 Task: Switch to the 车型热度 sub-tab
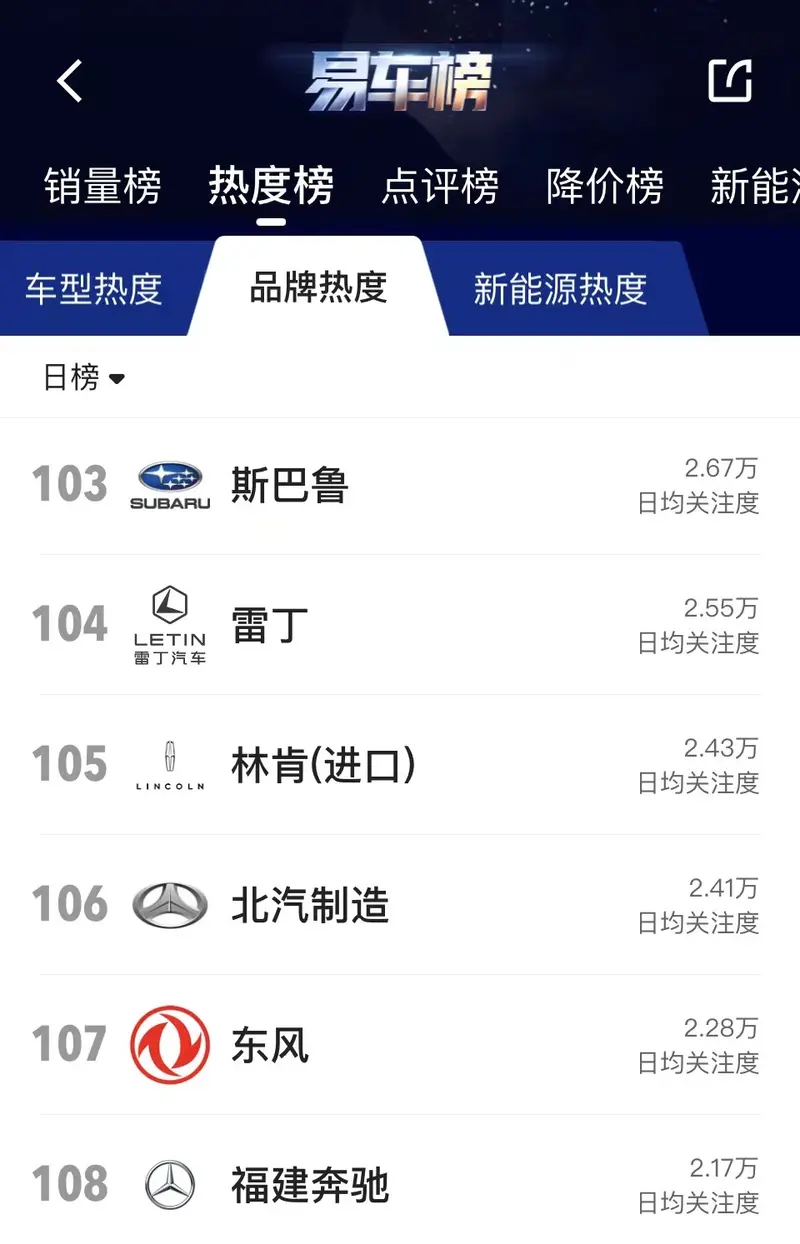click(93, 289)
